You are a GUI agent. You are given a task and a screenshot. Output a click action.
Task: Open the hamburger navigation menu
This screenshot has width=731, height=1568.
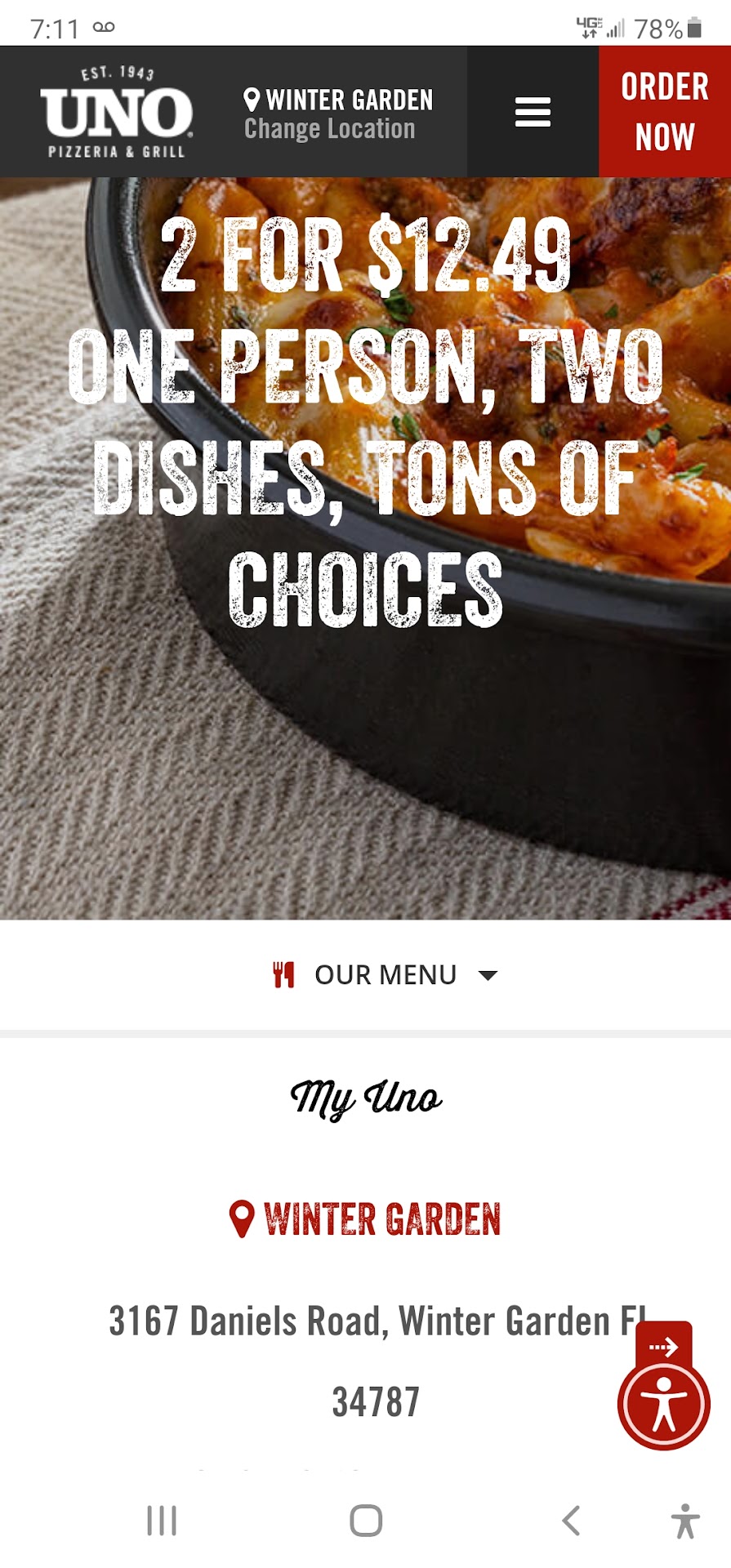tap(533, 112)
